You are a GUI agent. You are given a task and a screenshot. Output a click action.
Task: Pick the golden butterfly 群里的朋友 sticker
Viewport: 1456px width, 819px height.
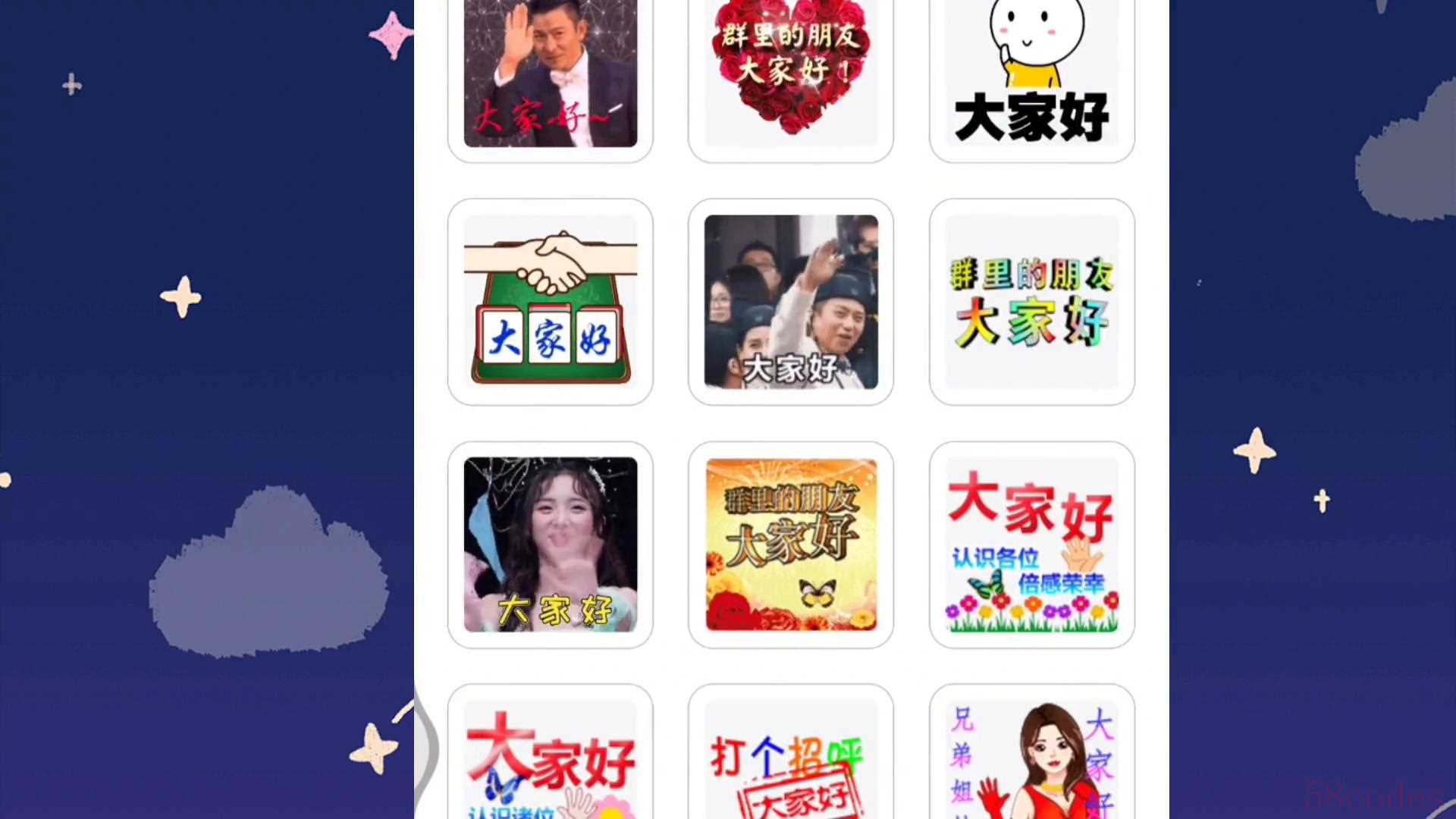tap(790, 544)
